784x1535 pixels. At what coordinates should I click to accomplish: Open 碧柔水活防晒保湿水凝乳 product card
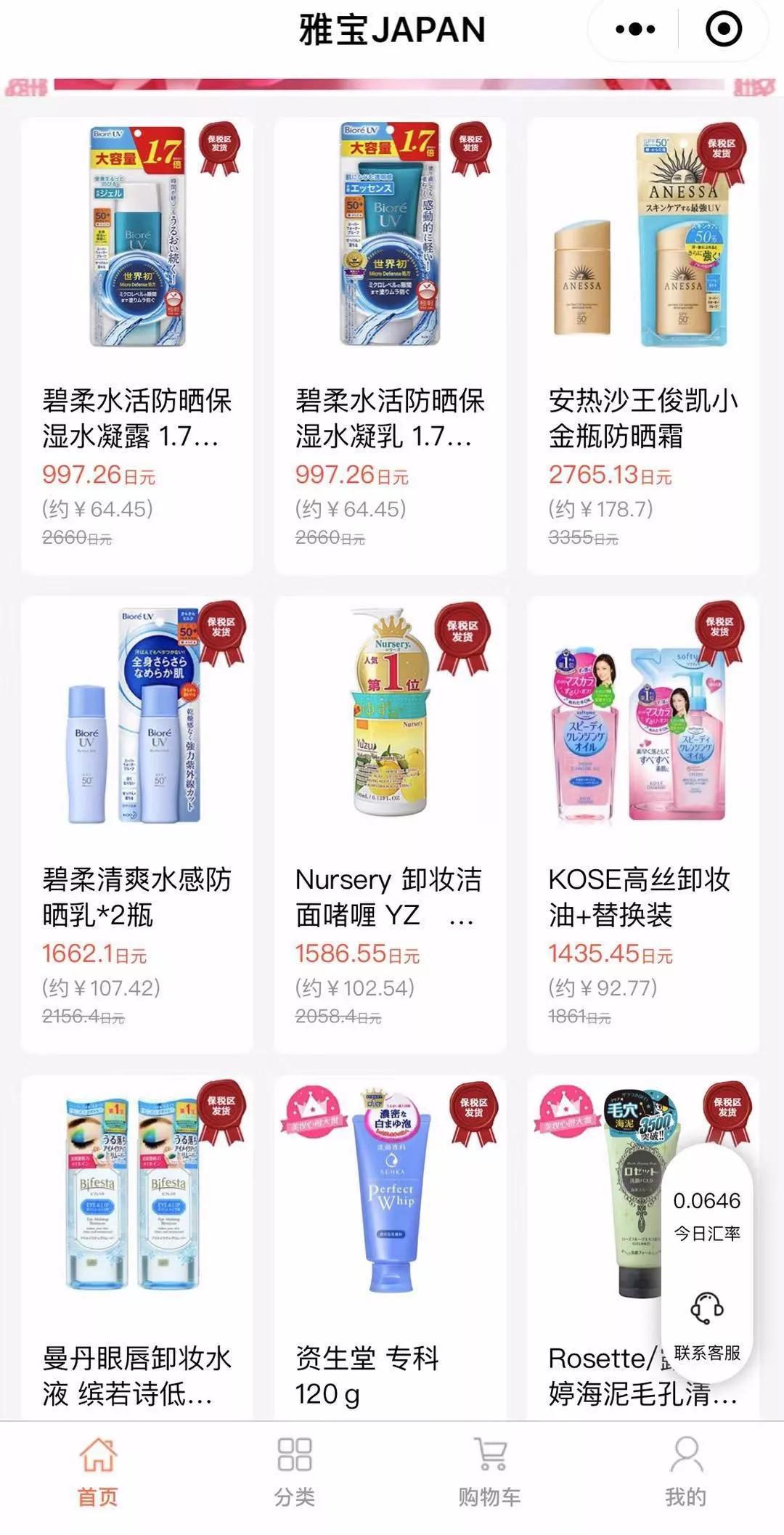point(390,346)
